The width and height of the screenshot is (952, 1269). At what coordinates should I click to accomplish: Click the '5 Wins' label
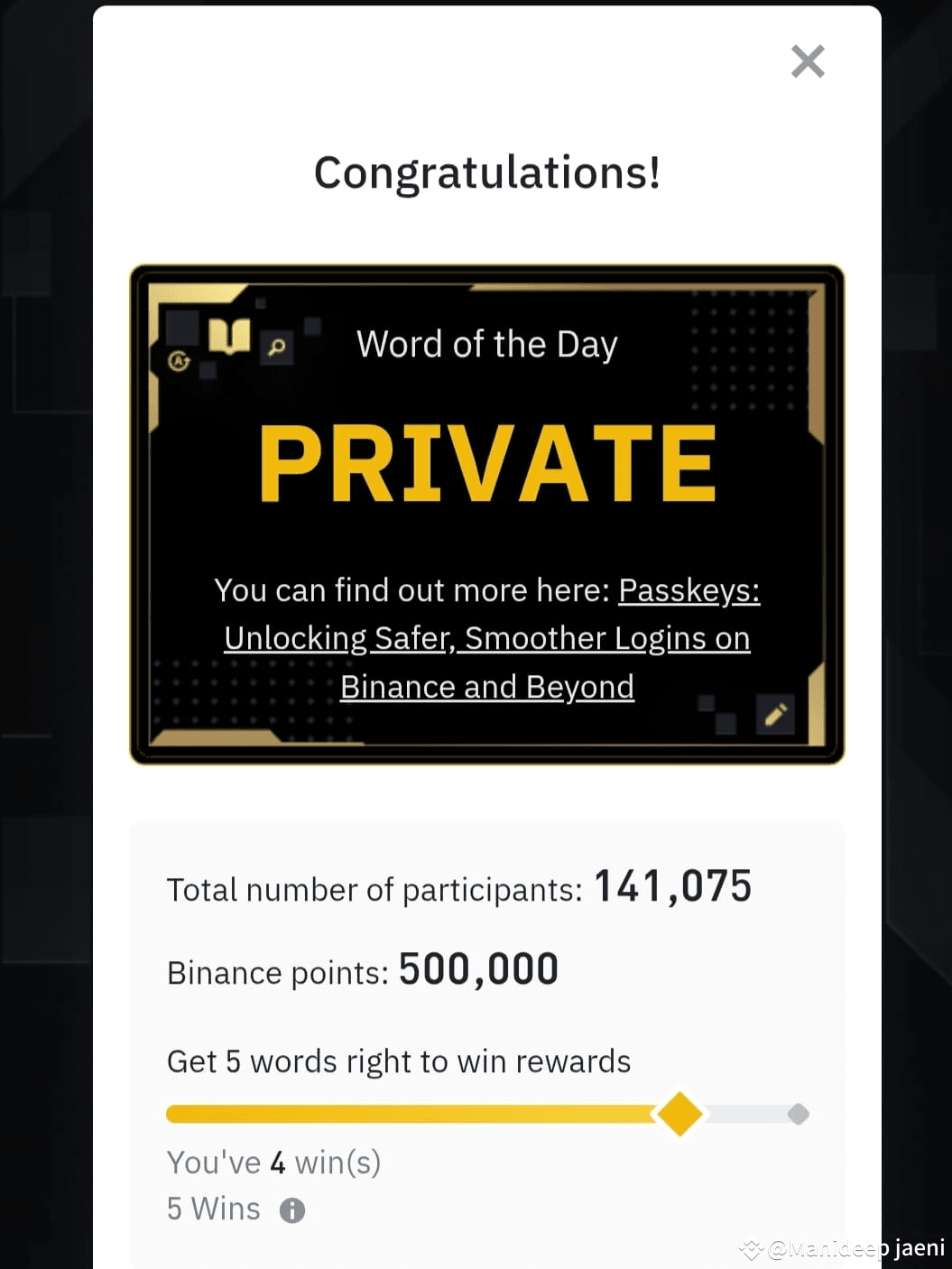[x=212, y=1209]
